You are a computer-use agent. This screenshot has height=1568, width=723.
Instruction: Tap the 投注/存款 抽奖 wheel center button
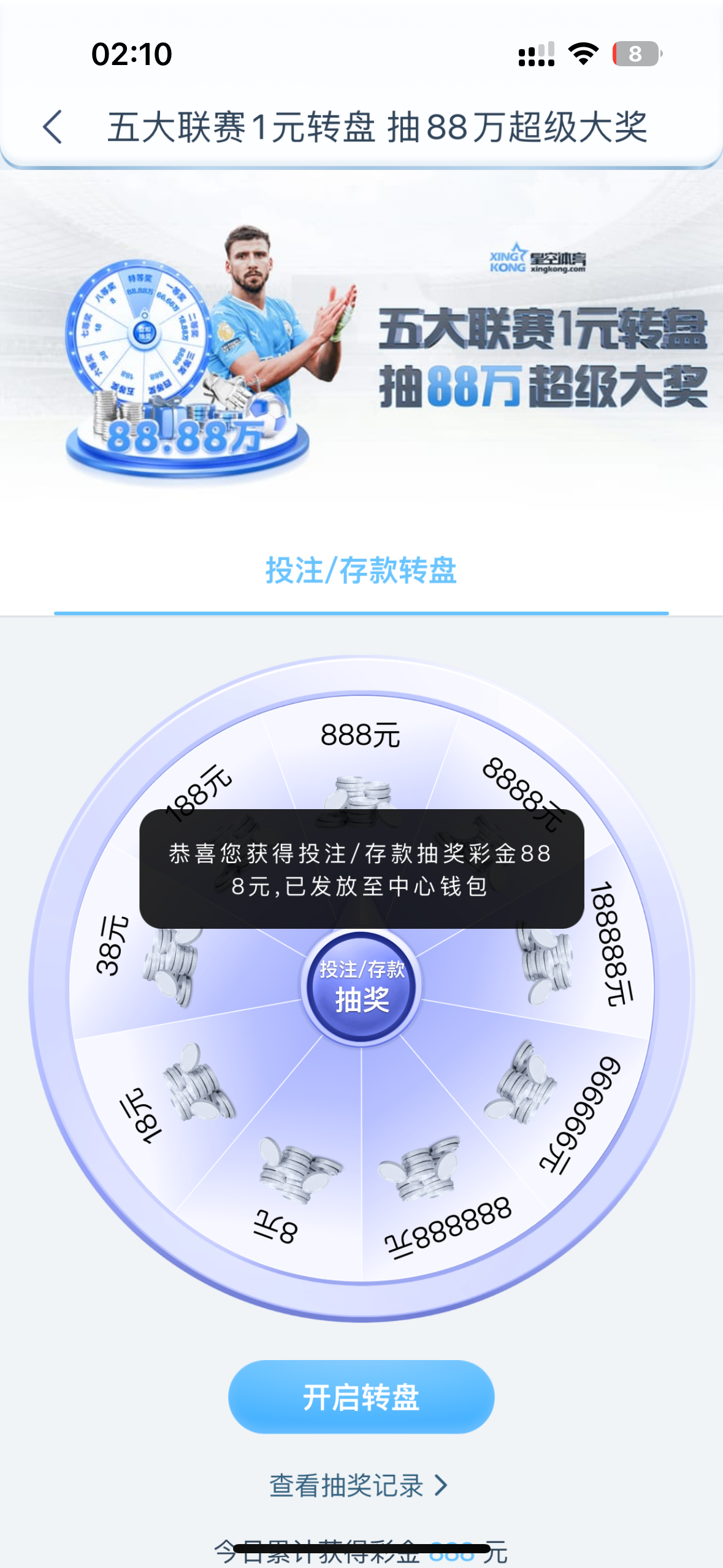[x=361, y=987]
